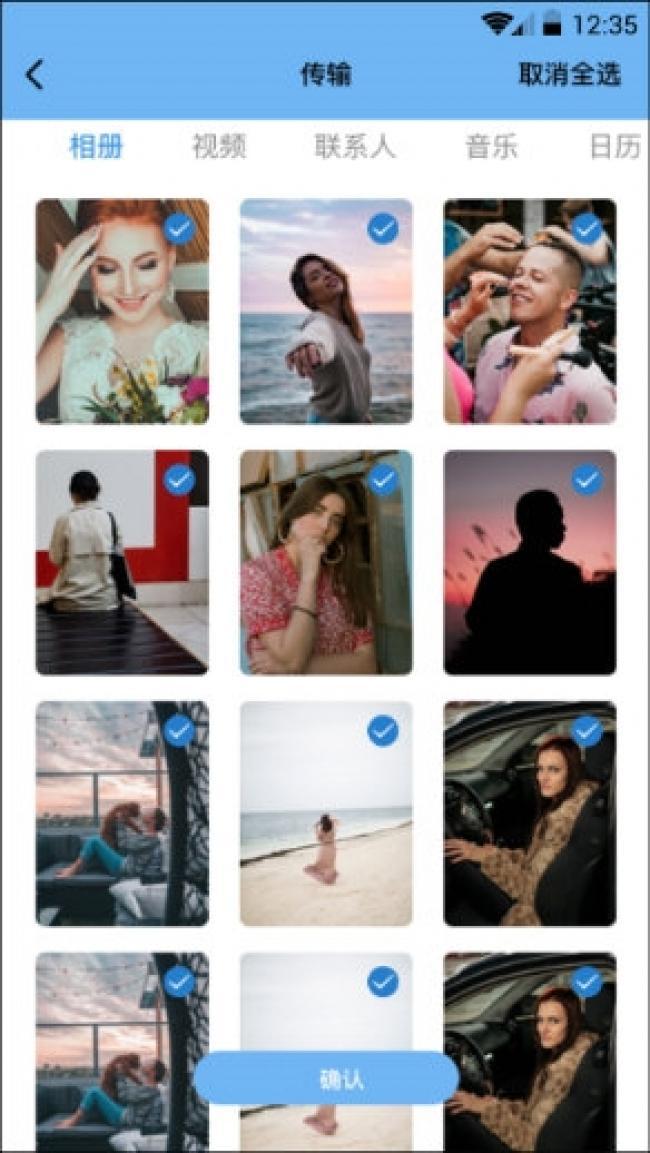Select the 相册 tab
The image size is (650, 1153).
(96, 147)
